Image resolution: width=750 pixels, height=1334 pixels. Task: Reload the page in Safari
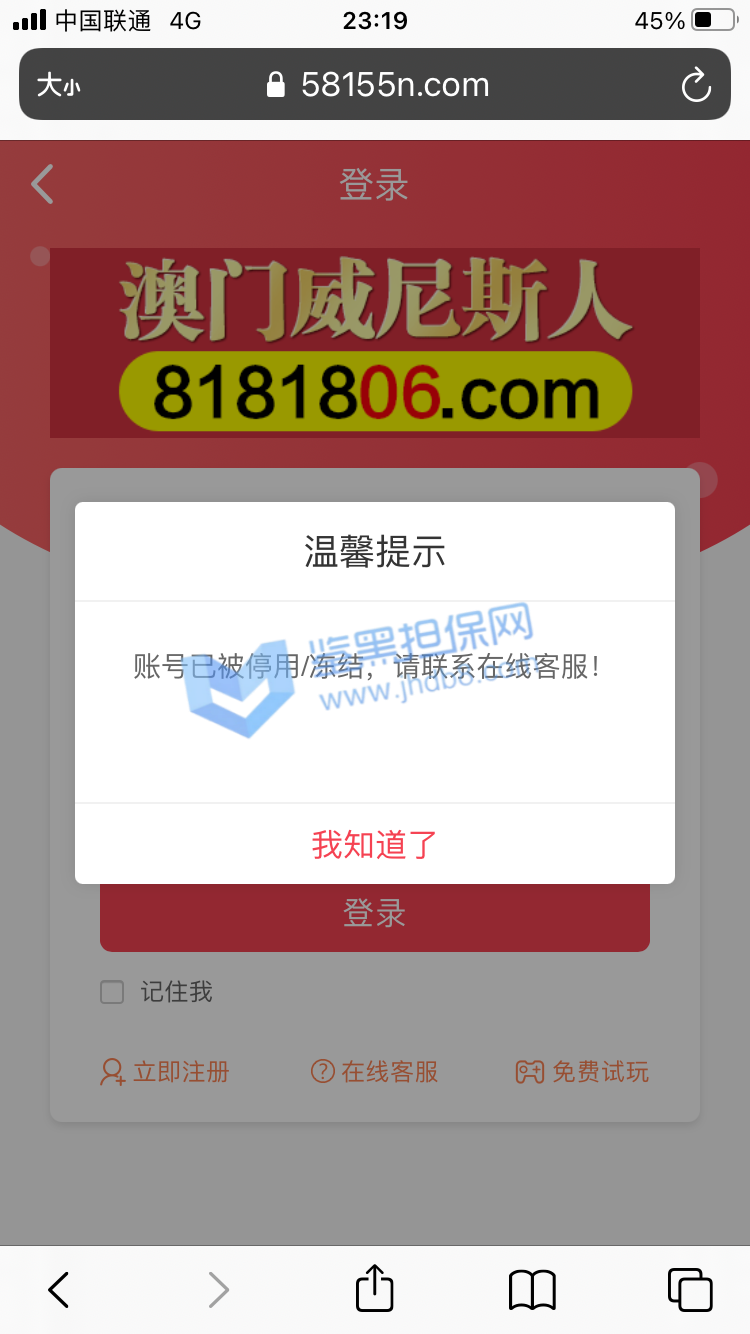[x=696, y=85]
